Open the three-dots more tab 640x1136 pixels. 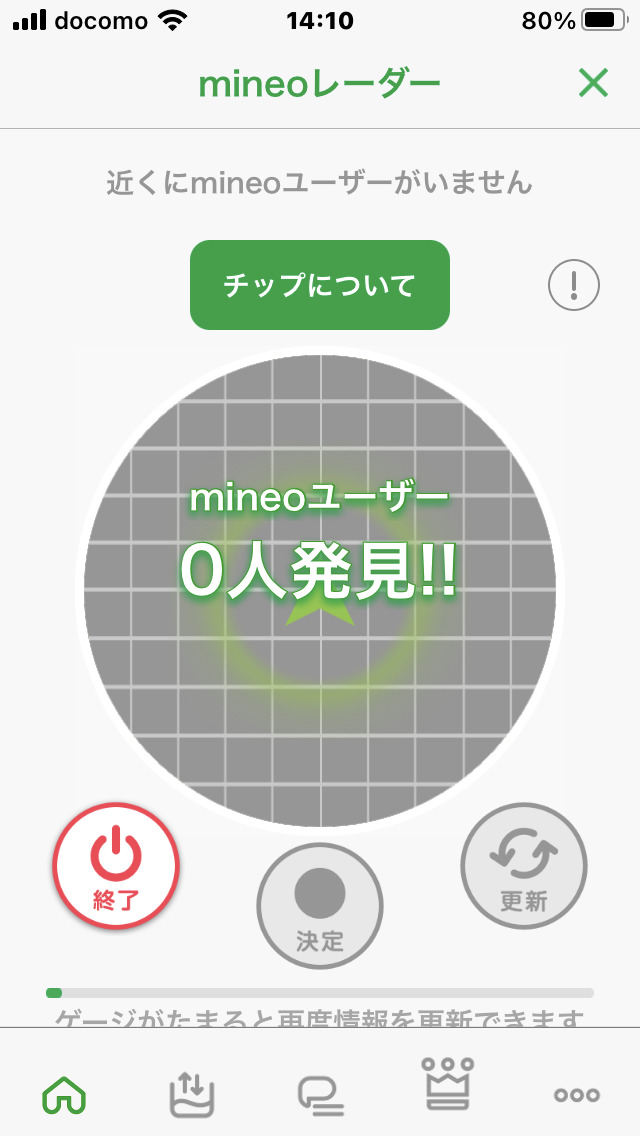pos(577,1094)
